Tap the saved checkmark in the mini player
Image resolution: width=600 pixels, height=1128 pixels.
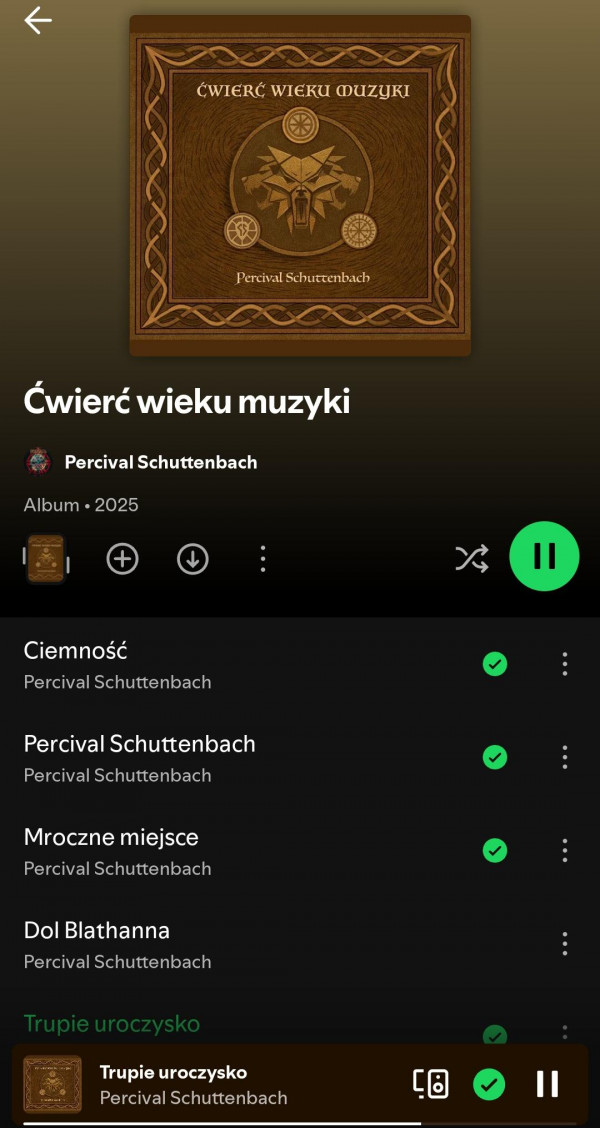(489, 1084)
